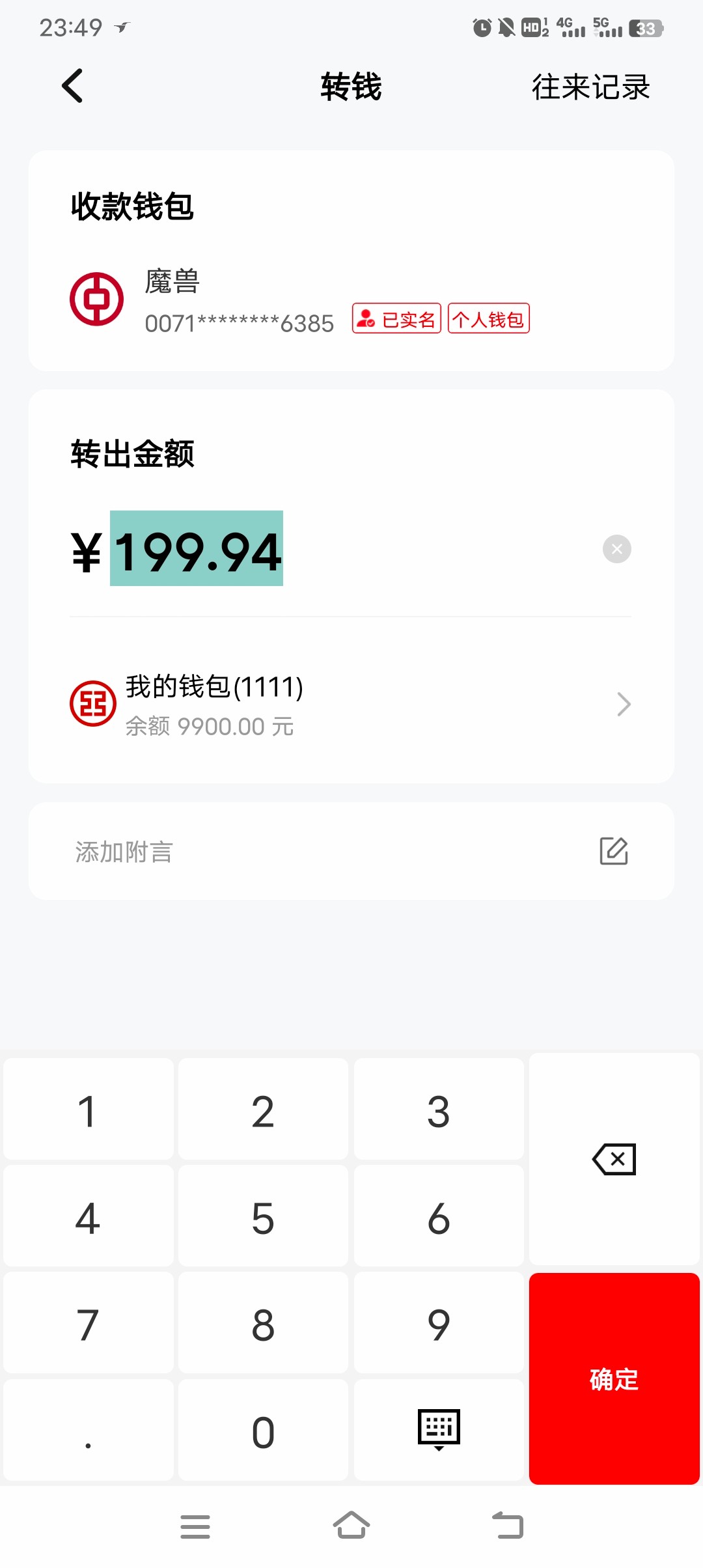Tap keypad digit 3
The image size is (703, 1568).
tap(439, 1110)
